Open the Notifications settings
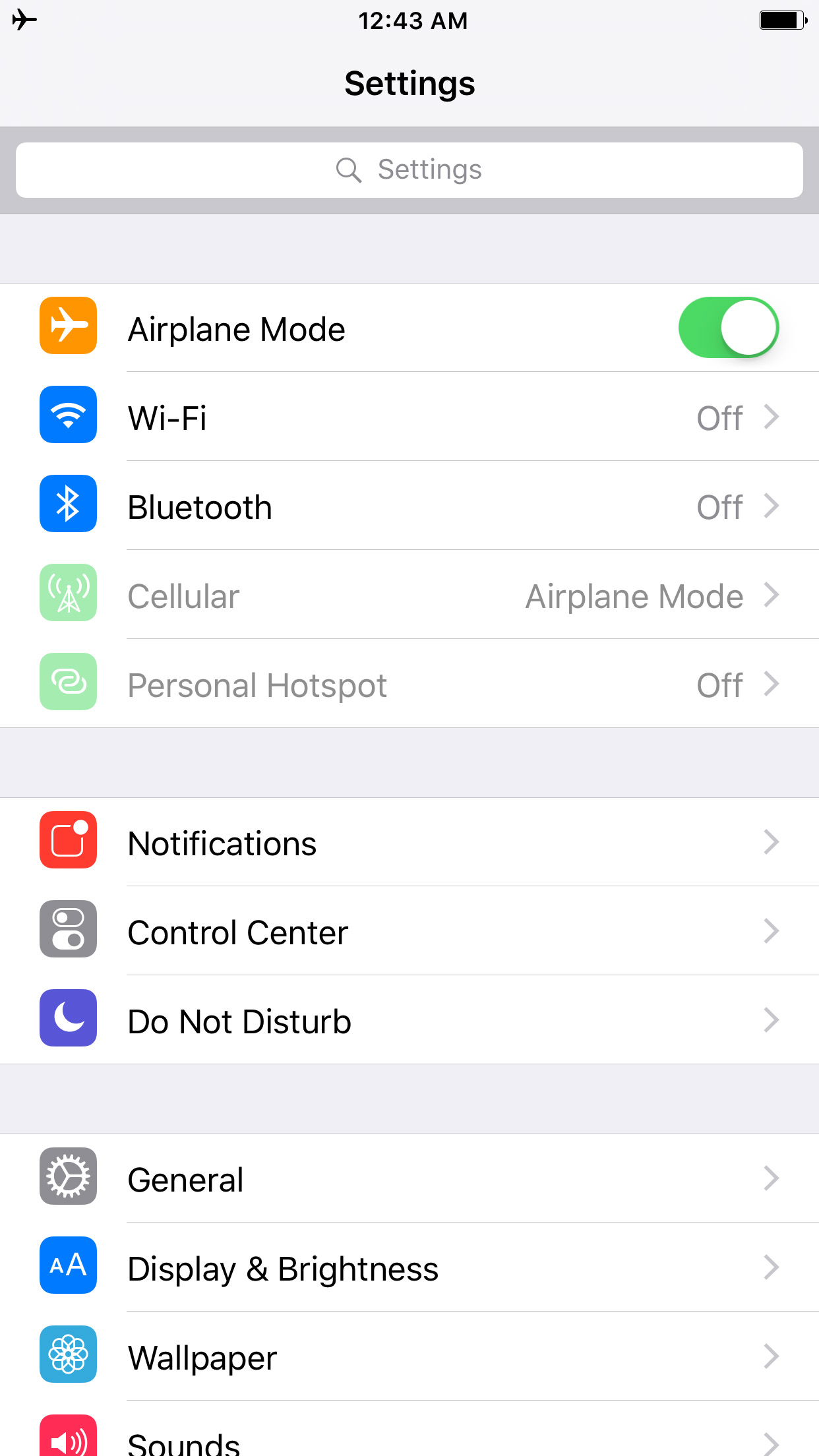This screenshot has height=1456, width=819. click(409, 843)
